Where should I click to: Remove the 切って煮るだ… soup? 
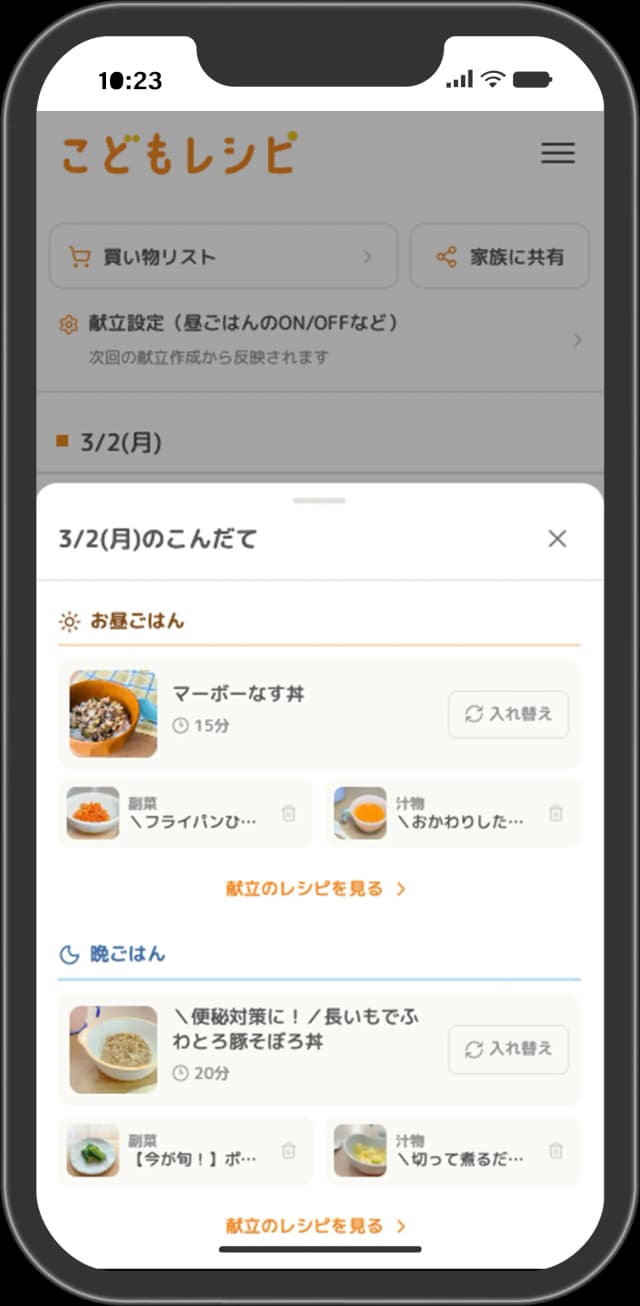(x=556, y=1151)
